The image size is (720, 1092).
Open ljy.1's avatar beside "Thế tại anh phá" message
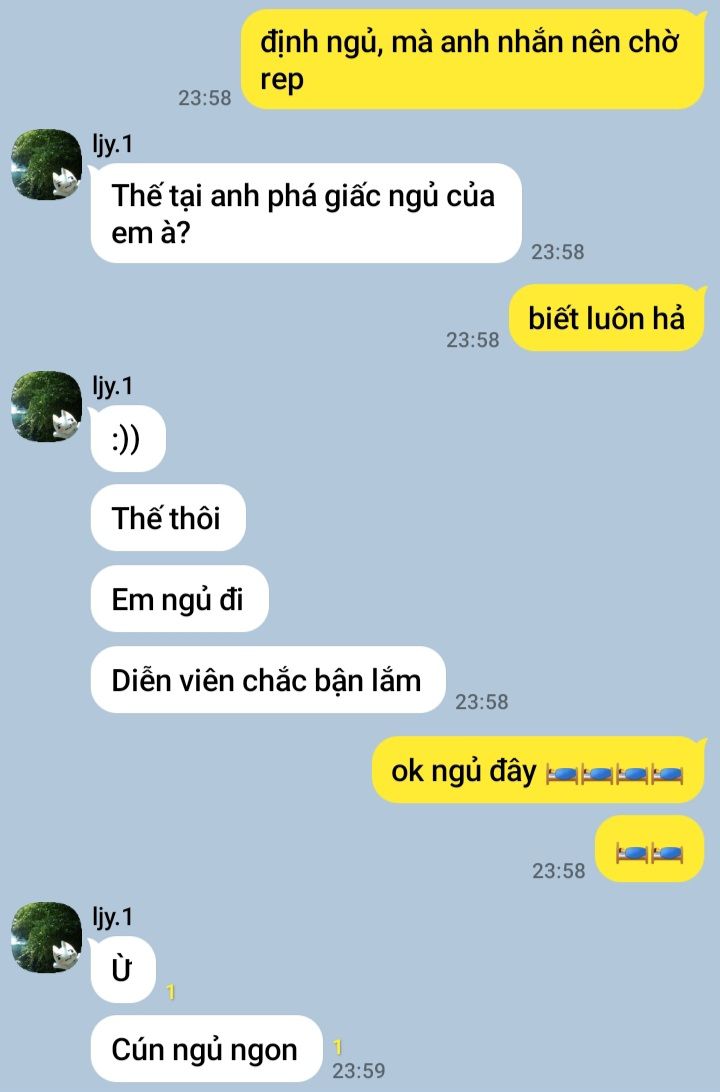(46, 165)
